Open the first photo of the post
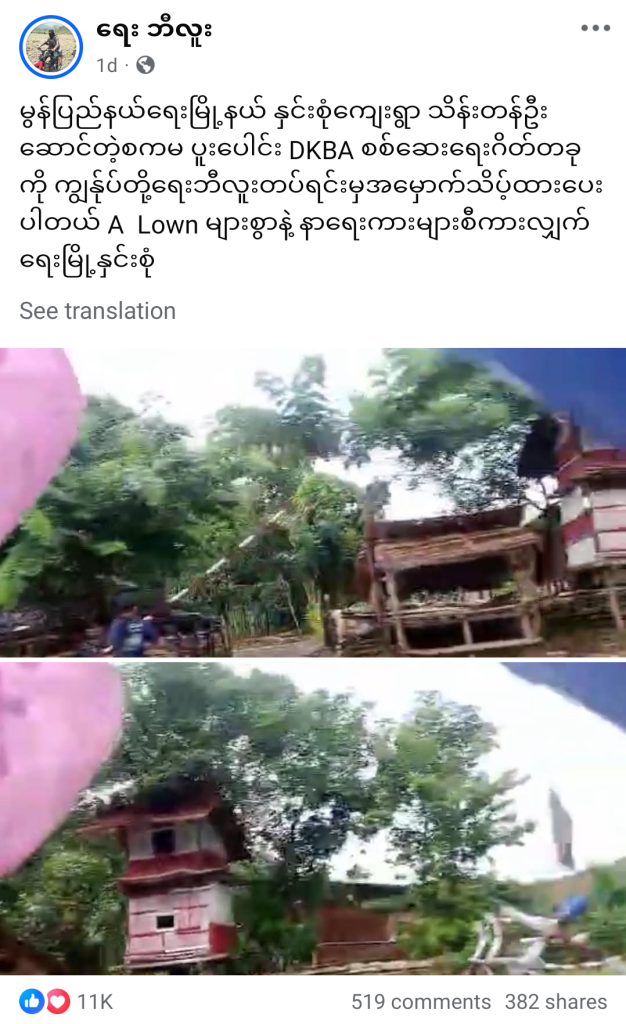Image resolution: width=626 pixels, height=1024 pixels. 313,501
